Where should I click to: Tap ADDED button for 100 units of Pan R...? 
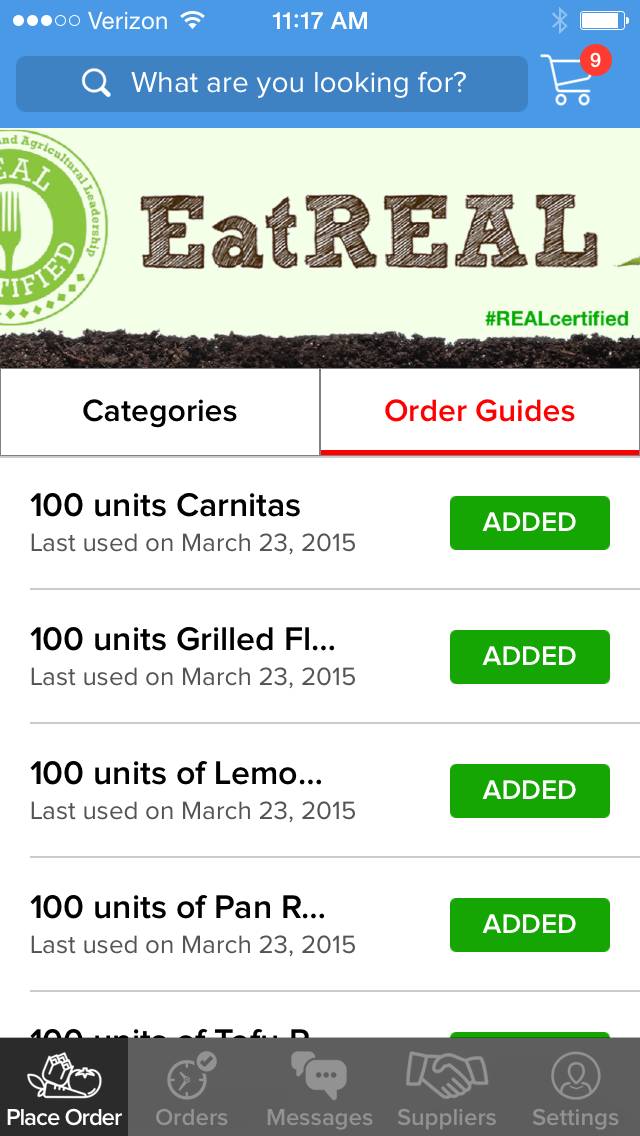529,924
